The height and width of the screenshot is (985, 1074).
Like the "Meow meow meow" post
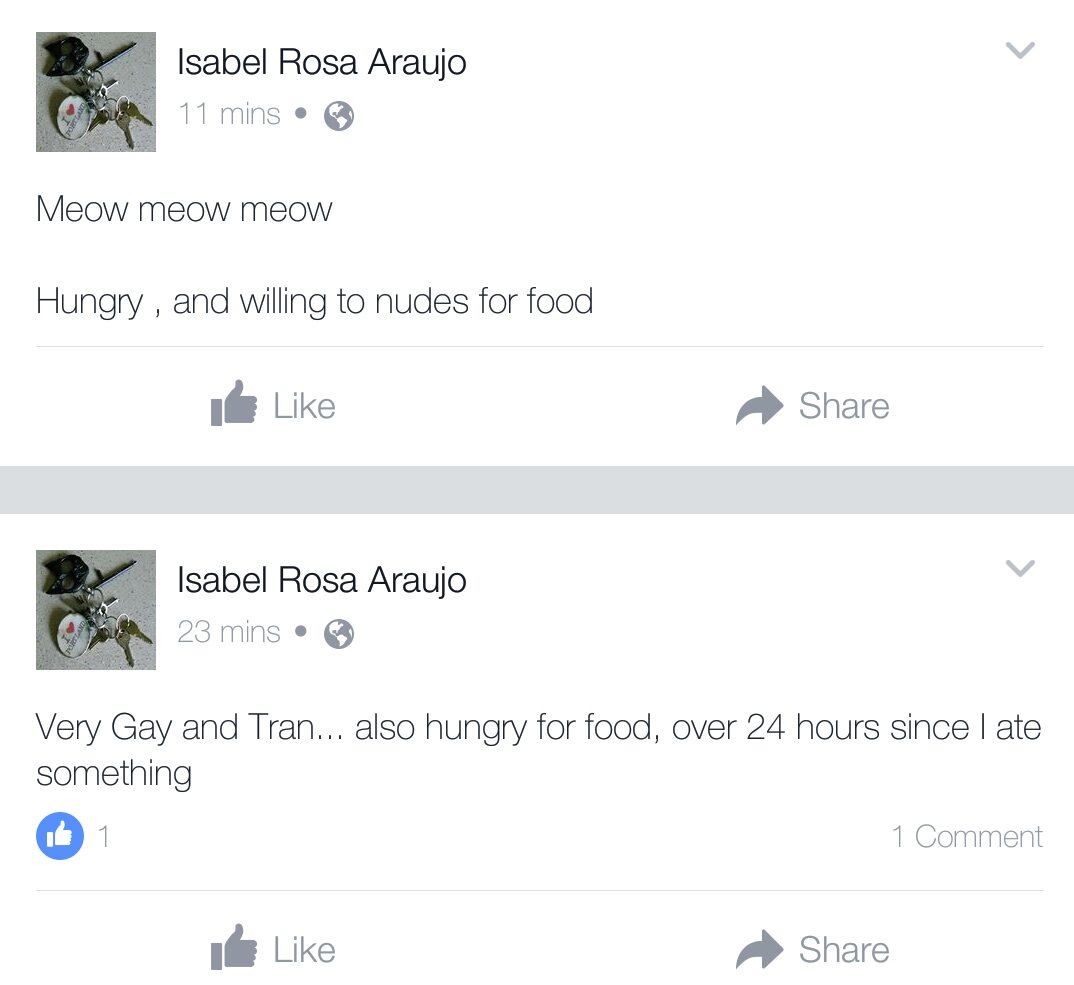pyautogui.click(x=273, y=405)
